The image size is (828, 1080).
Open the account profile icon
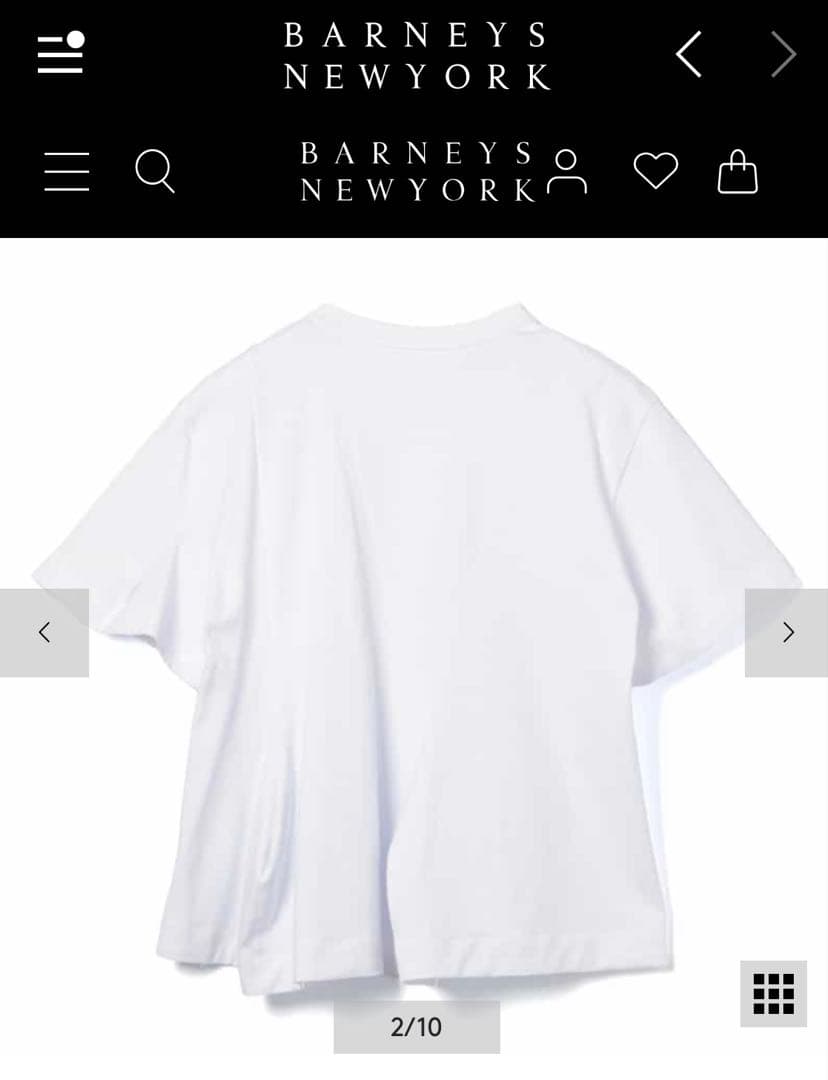(567, 172)
